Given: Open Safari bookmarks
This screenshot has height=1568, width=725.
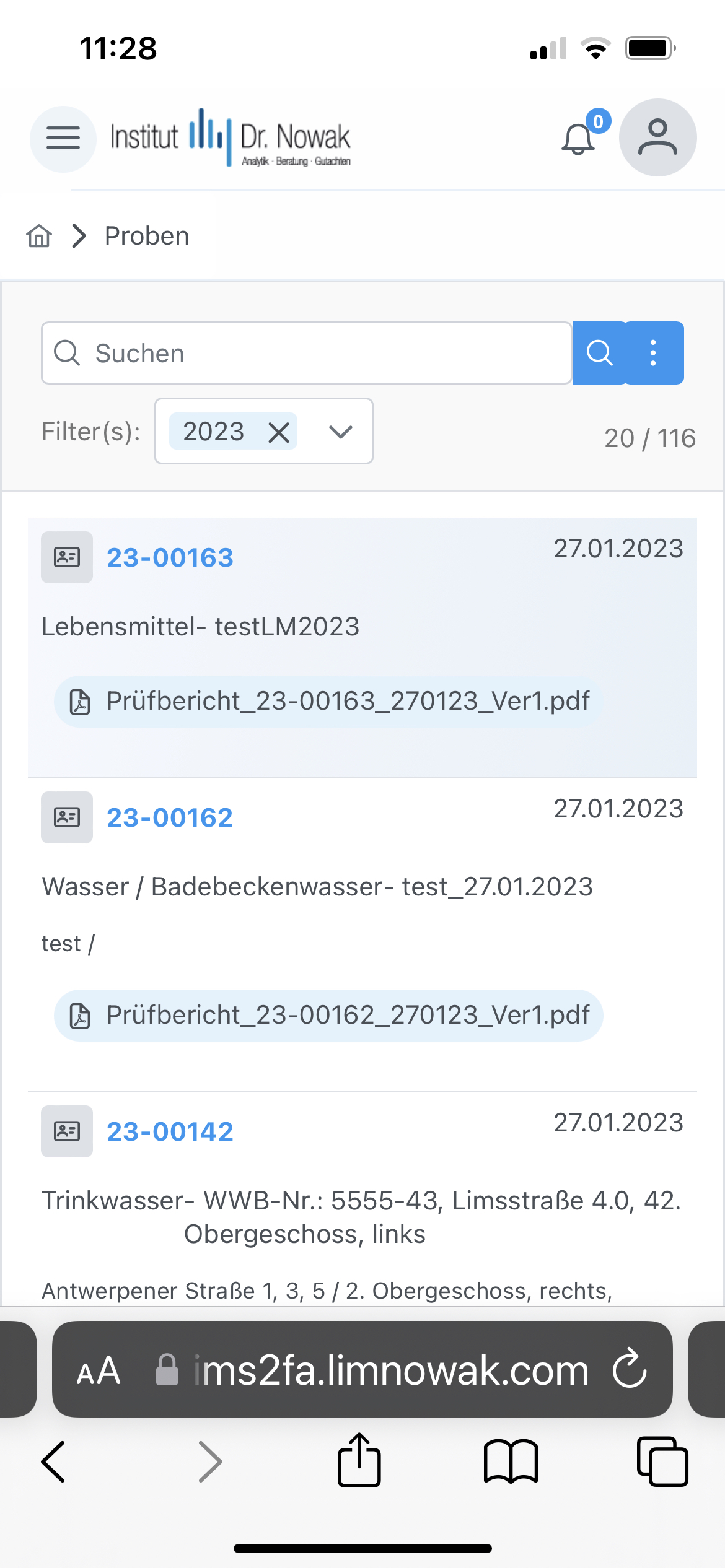Looking at the screenshot, I should pyautogui.click(x=511, y=1461).
